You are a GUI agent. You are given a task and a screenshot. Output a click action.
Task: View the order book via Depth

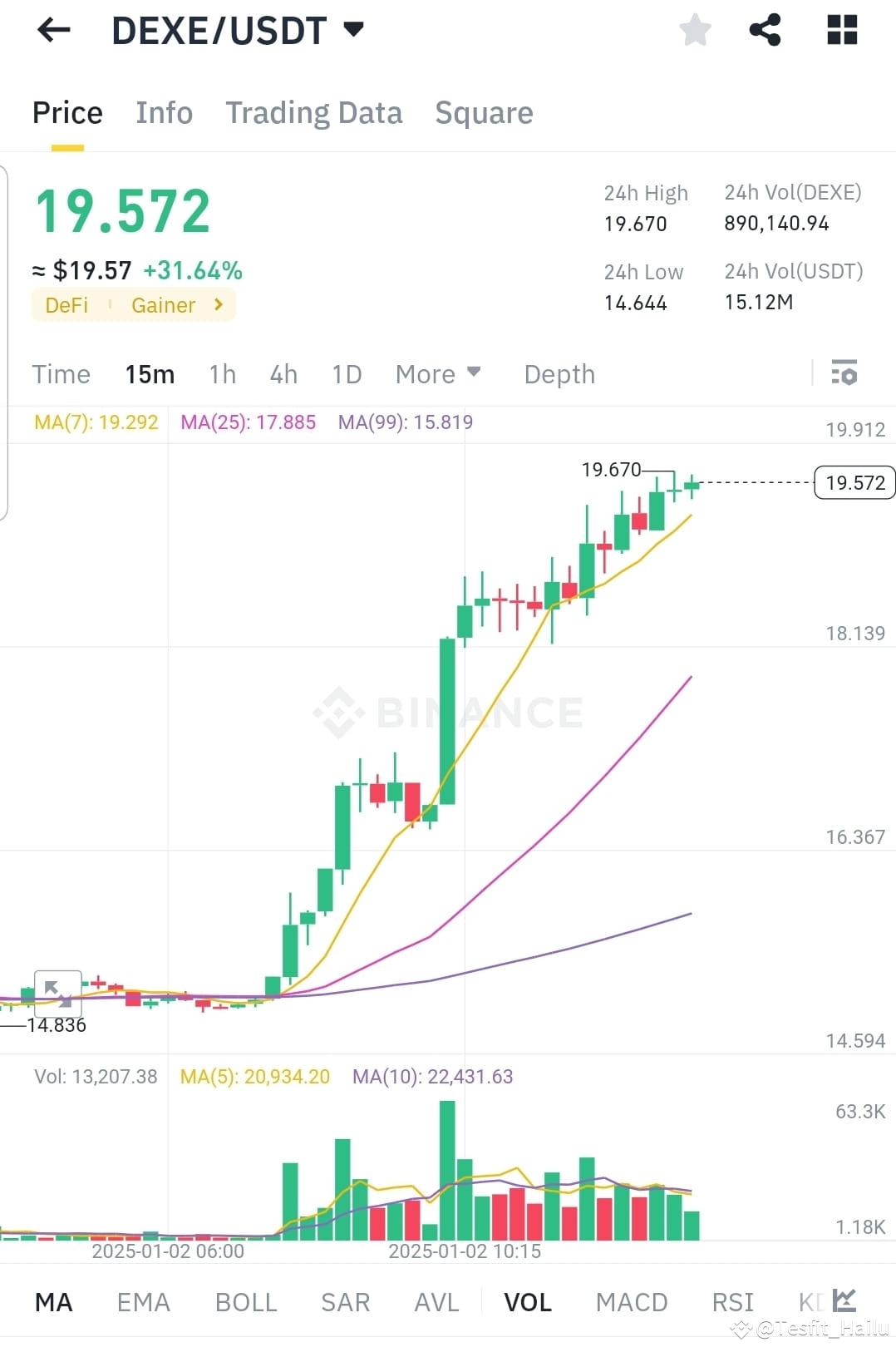coord(559,374)
